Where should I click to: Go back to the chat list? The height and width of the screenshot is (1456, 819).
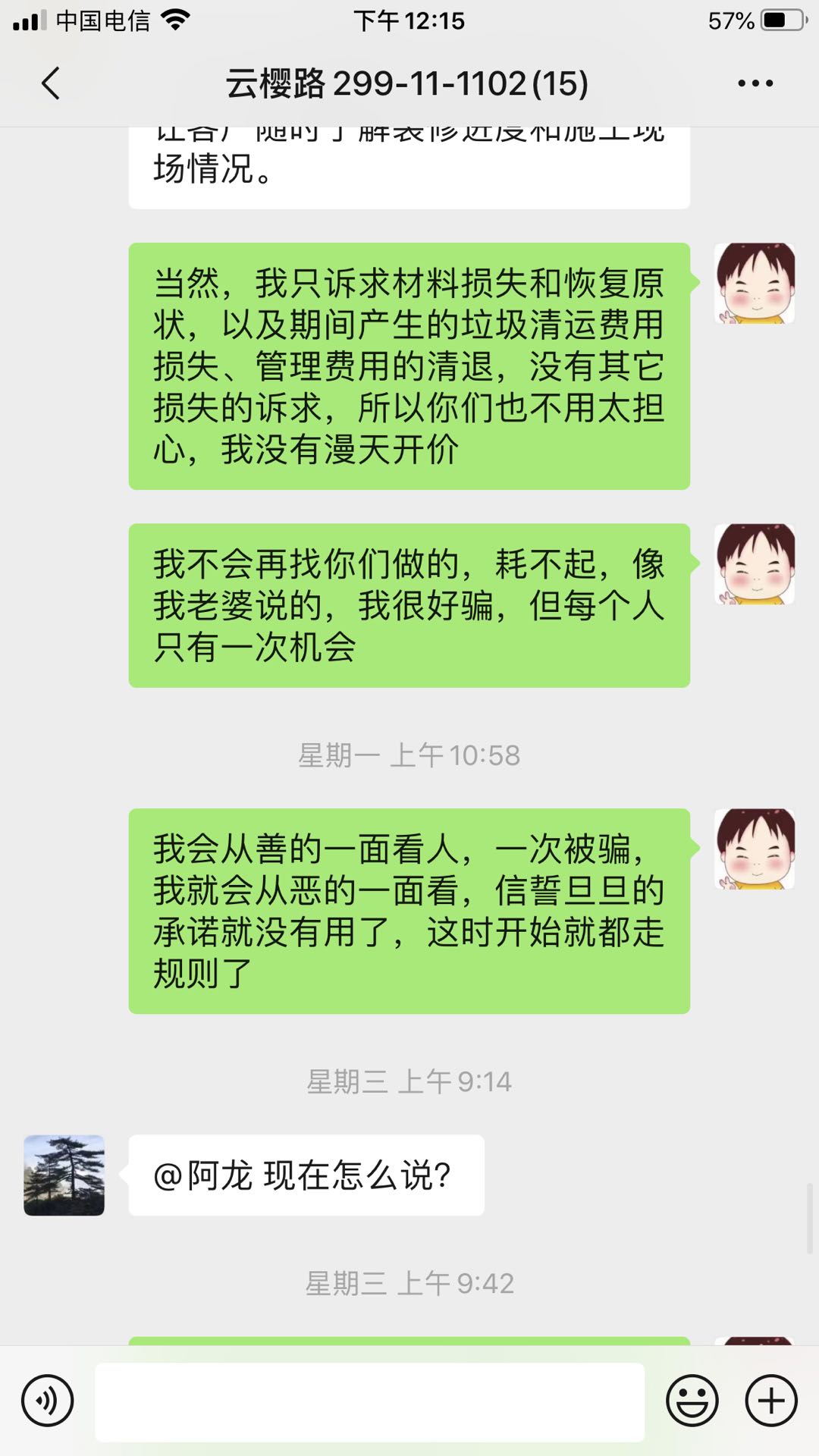pyautogui.click(x=51, y=83)
